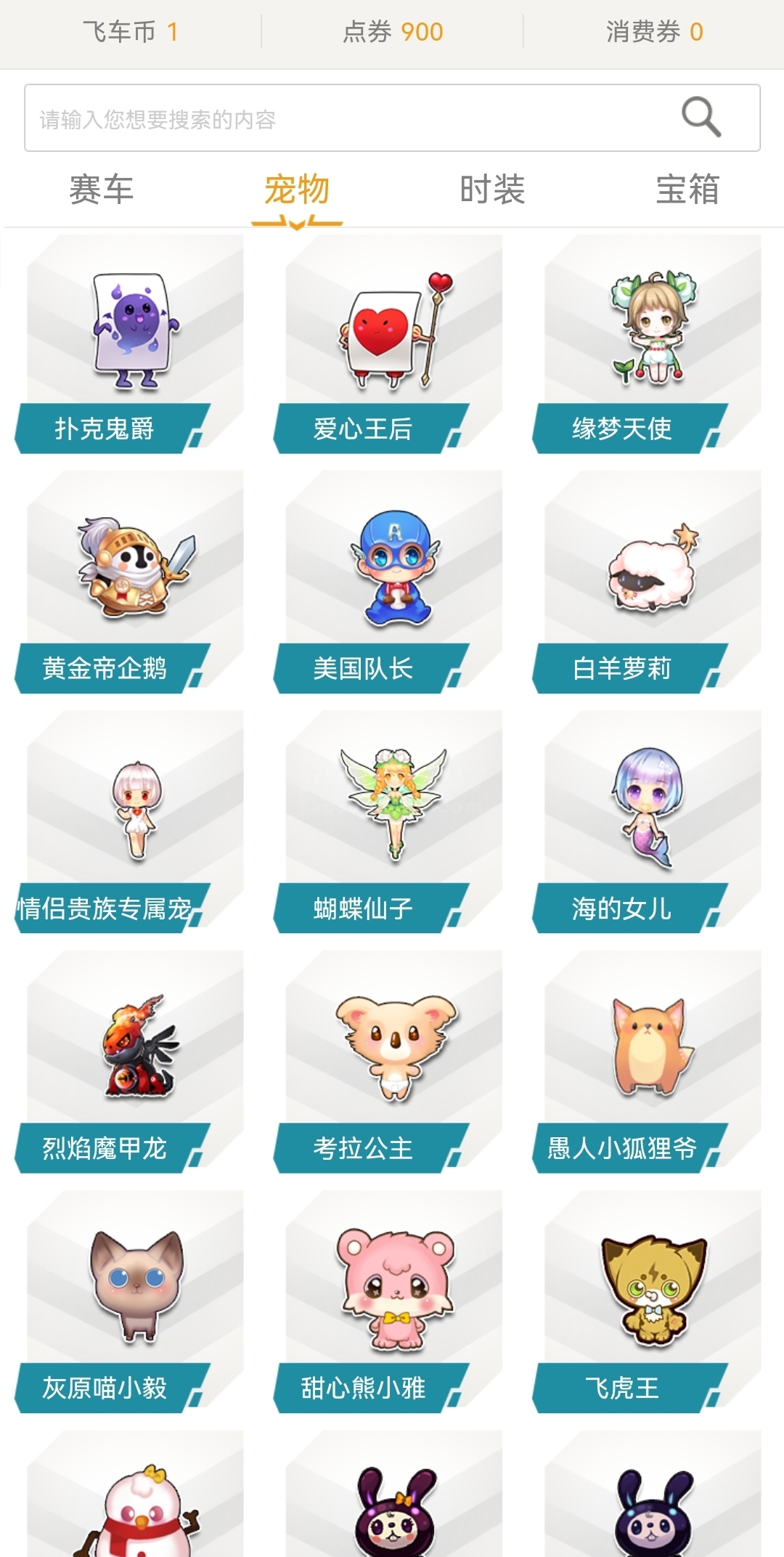View the 烈焰魔甲龙 pet
The height and width of the screenshot is (1557, 784).
131,1060
